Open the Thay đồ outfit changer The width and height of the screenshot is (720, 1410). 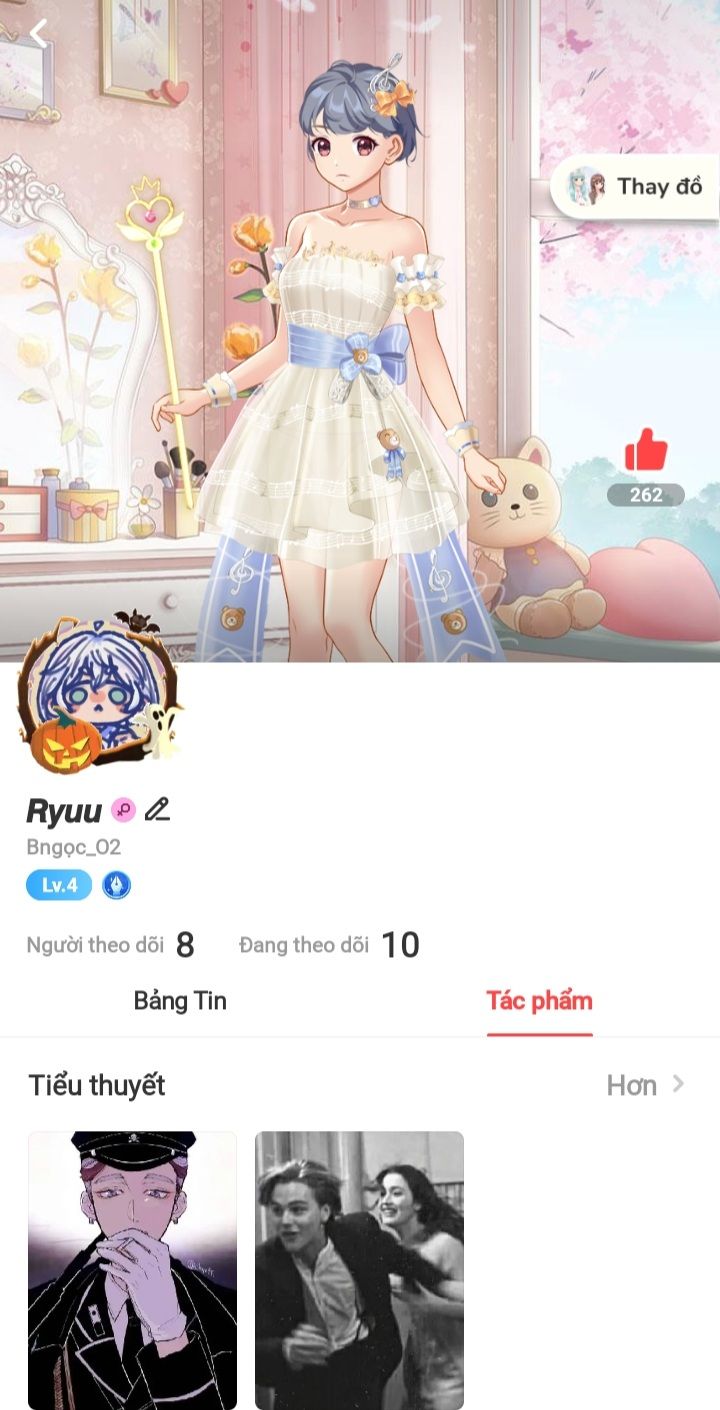[x=638, y=187]
